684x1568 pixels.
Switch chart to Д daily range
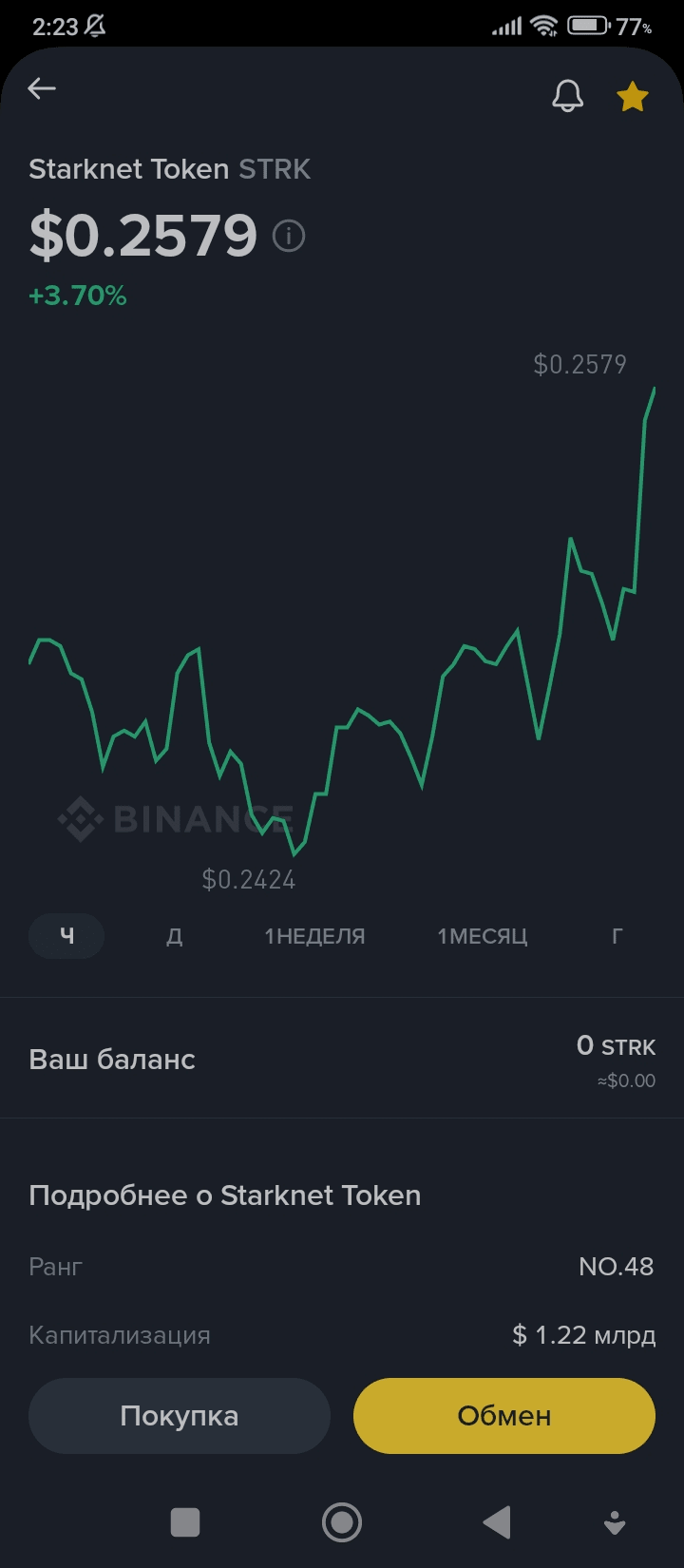click(175, 936)
